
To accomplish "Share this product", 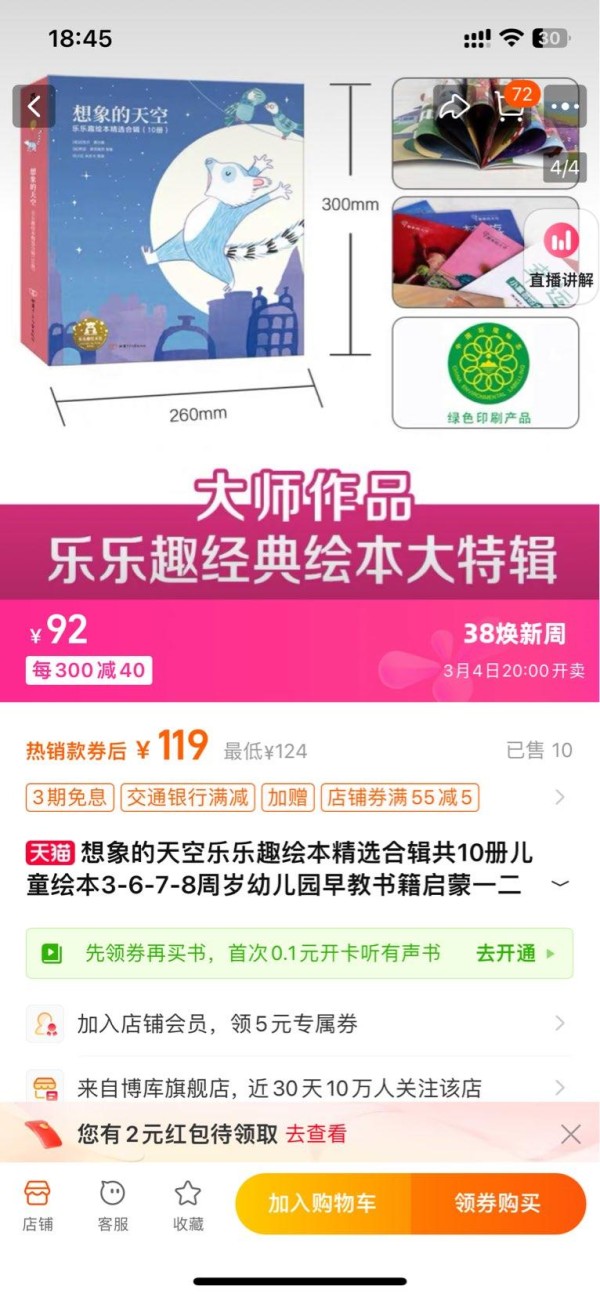I will coord(454,106).
